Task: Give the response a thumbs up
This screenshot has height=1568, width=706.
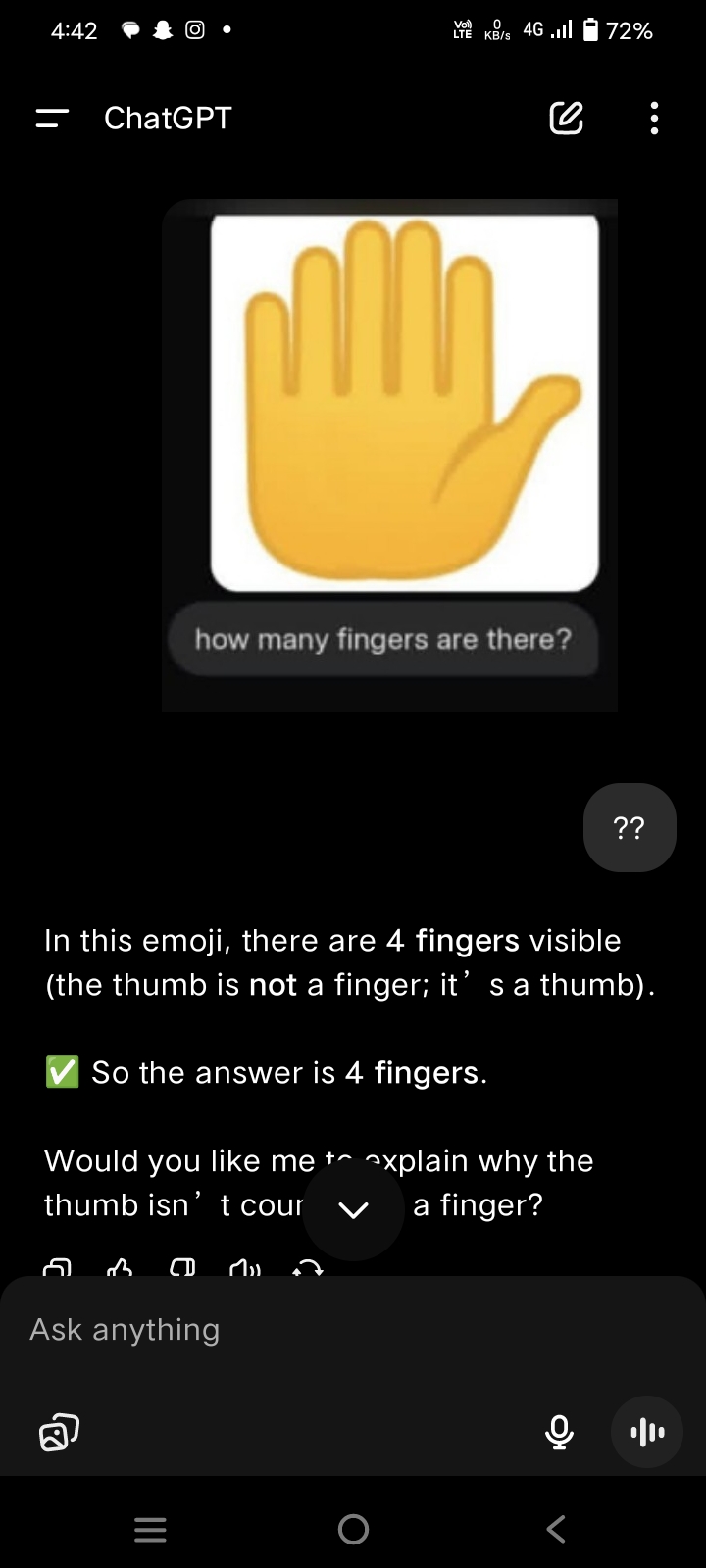Action: point(120,1268)
